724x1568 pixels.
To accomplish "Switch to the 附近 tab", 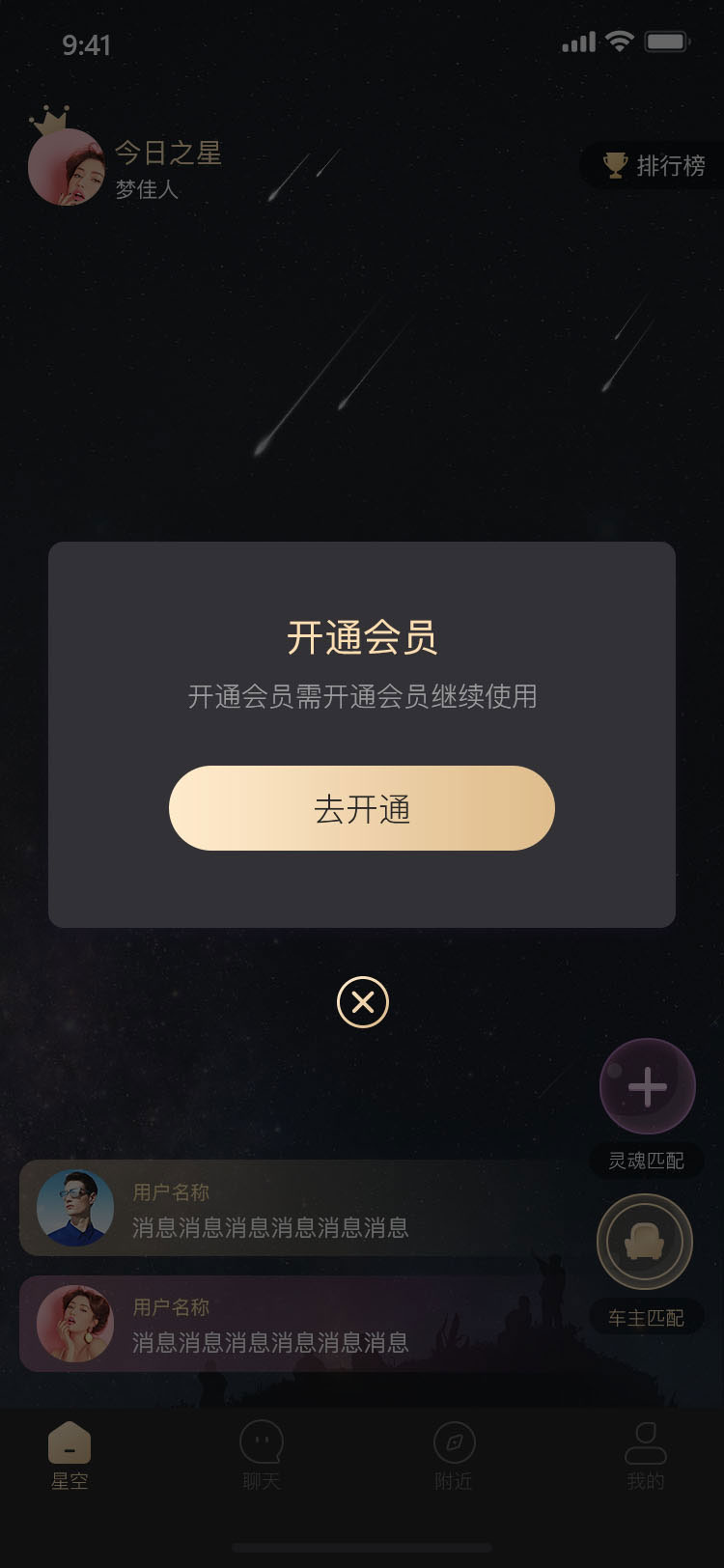I will click(x=454, y=1455).
